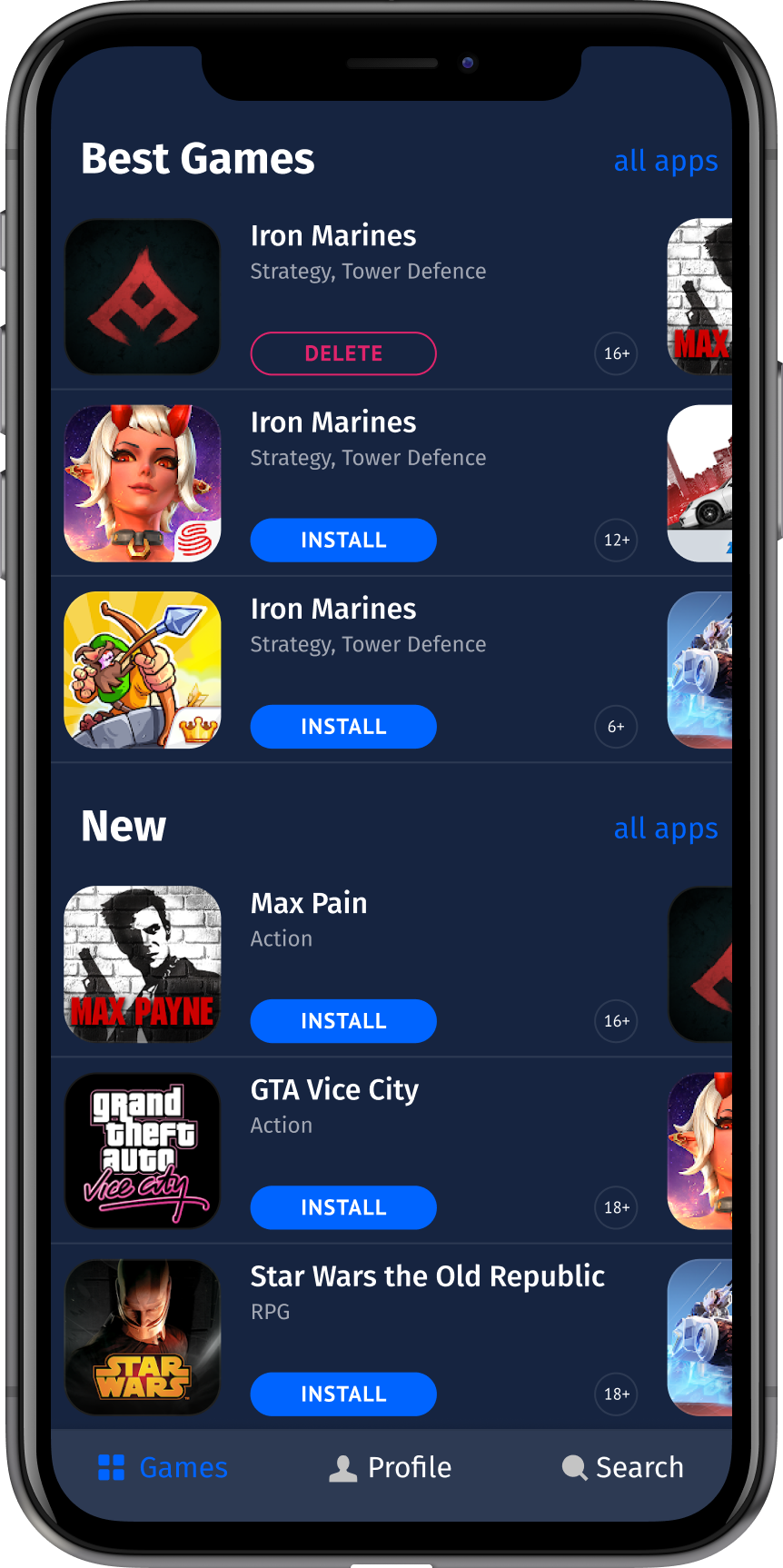Viewport: 783px width, 1568px height.
Task: Open all apps link beside New
Action: [665, 829]
